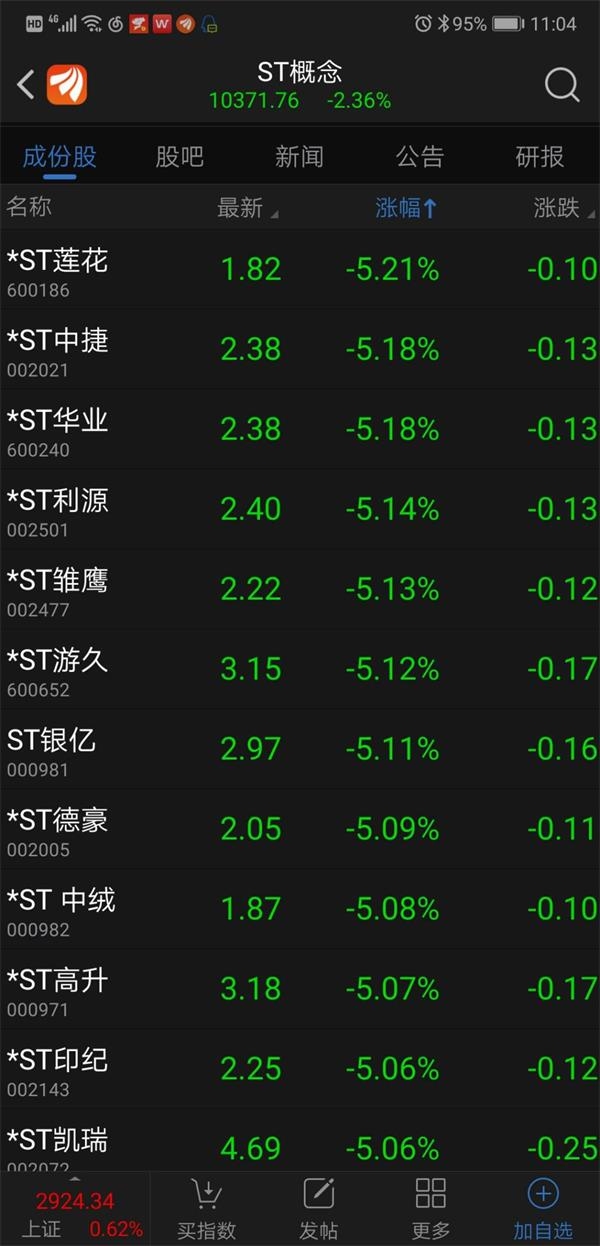Sort the list by 最新 price
Screen dimensions: 600x1246
(246, 208)
